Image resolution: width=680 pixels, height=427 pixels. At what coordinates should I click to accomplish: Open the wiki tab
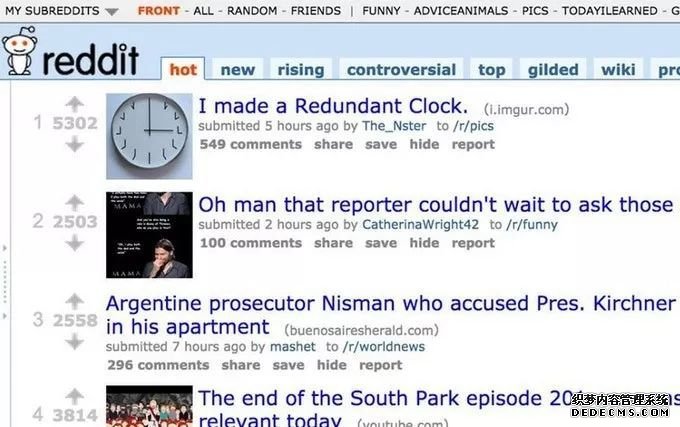(x=618, y=69)
